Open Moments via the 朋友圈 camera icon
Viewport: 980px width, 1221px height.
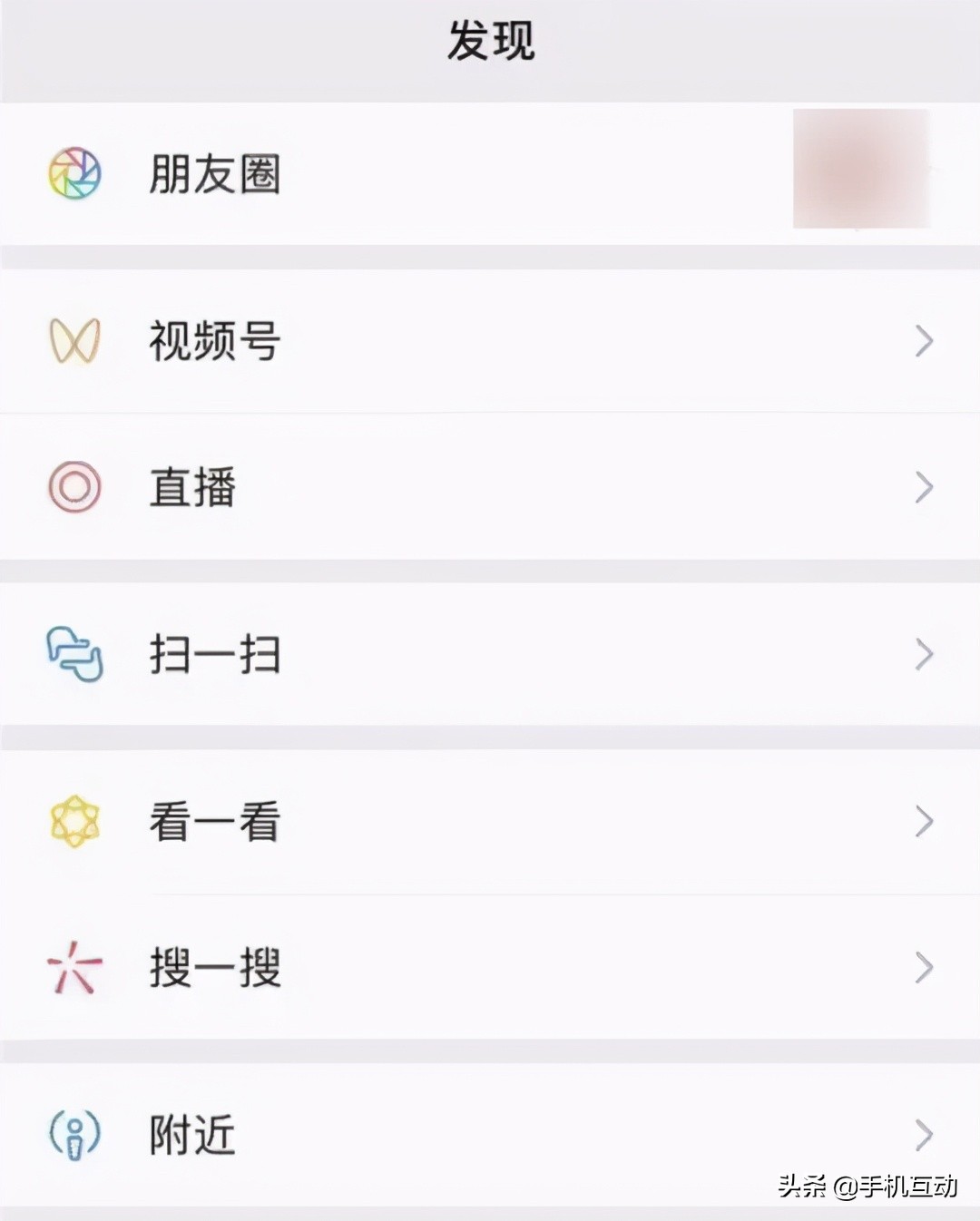coord(75,172)
